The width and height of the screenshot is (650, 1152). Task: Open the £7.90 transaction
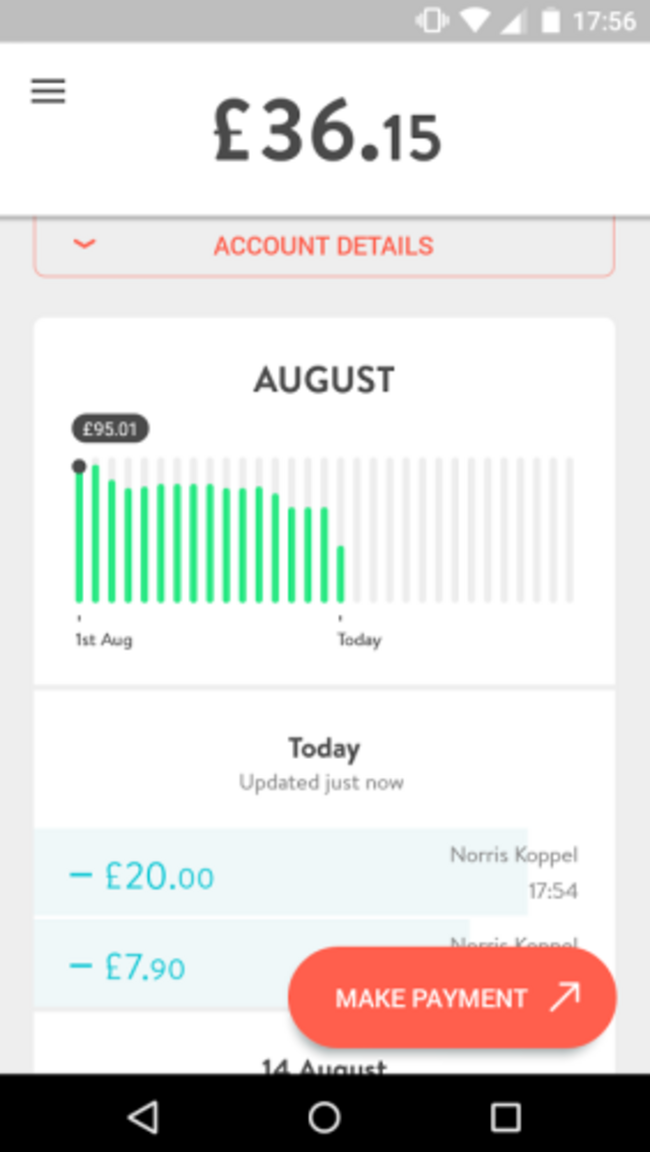click(x=160, y=966)
